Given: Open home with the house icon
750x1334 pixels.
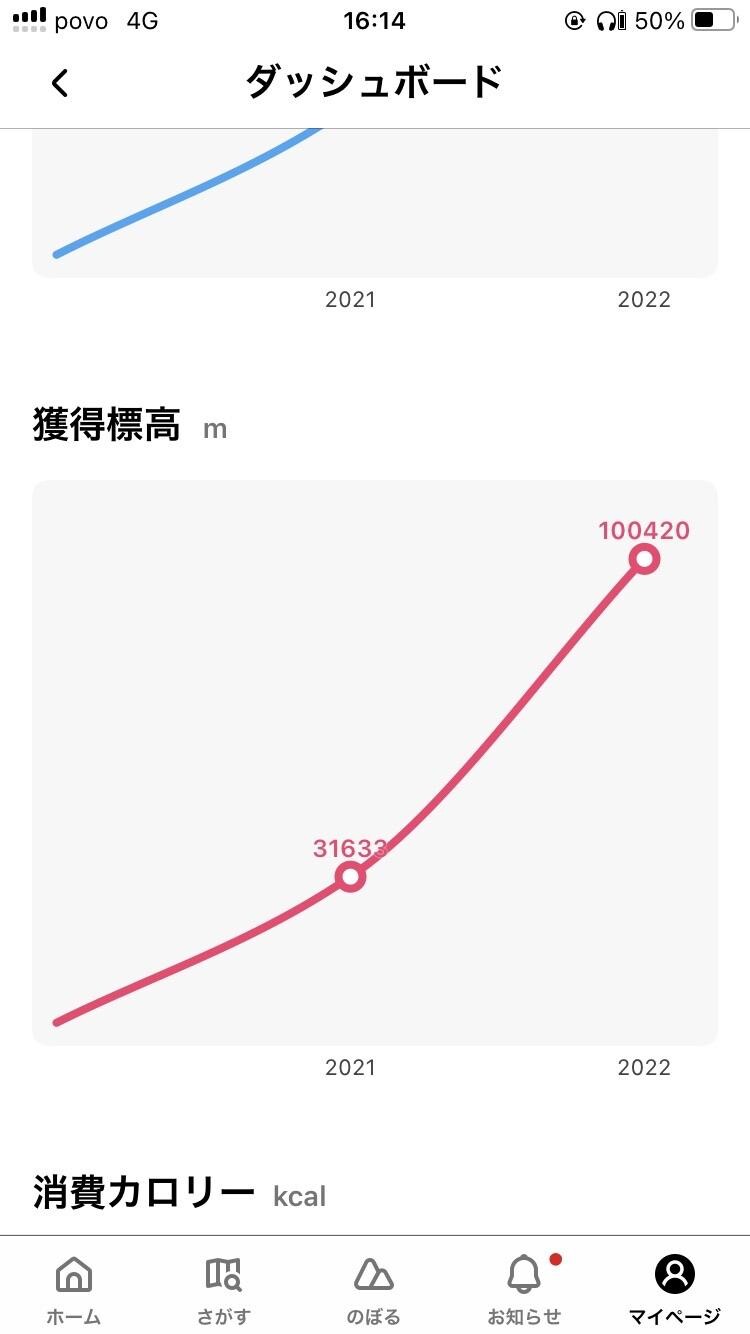Looking at the screenshot, I should click(x=72, y=1274).
